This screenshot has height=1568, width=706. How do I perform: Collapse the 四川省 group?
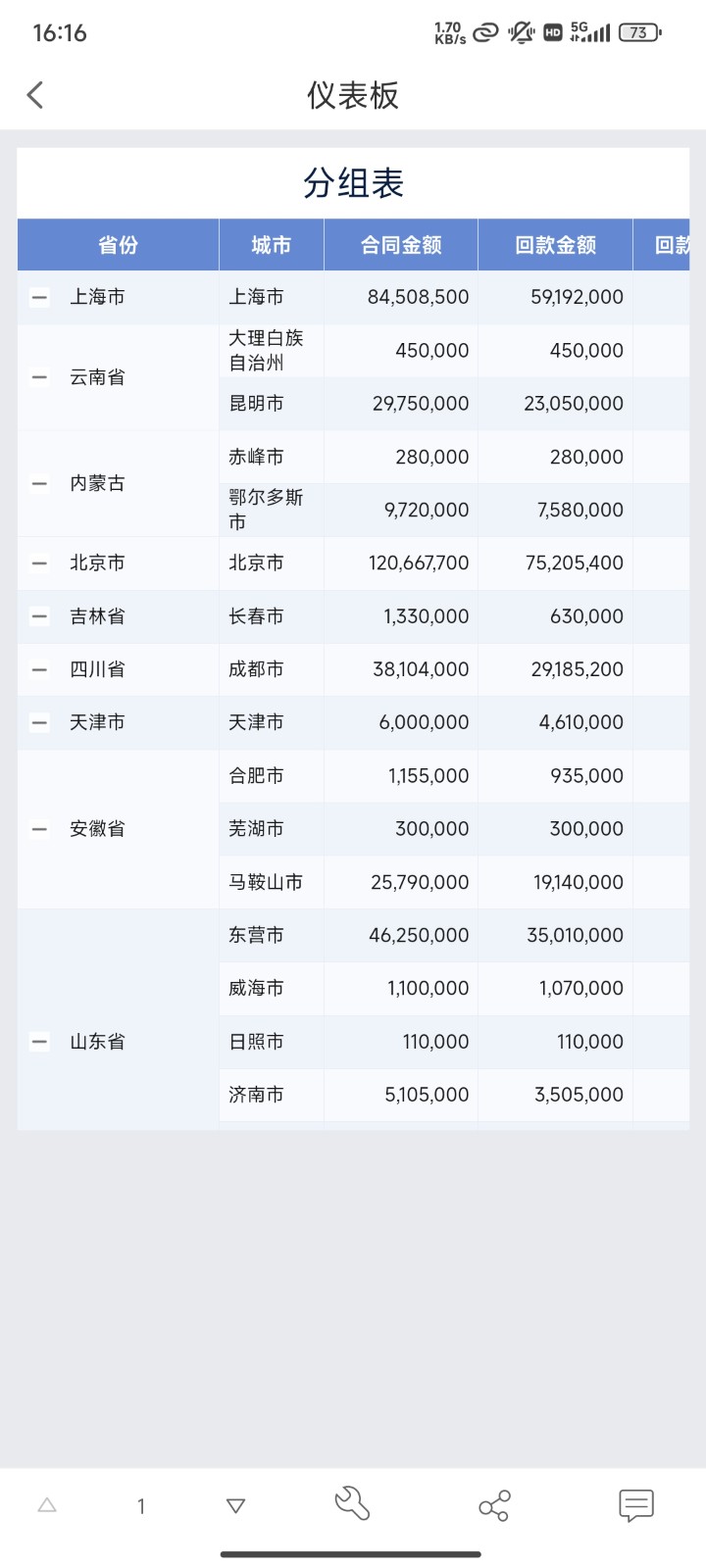click(38, 669)
